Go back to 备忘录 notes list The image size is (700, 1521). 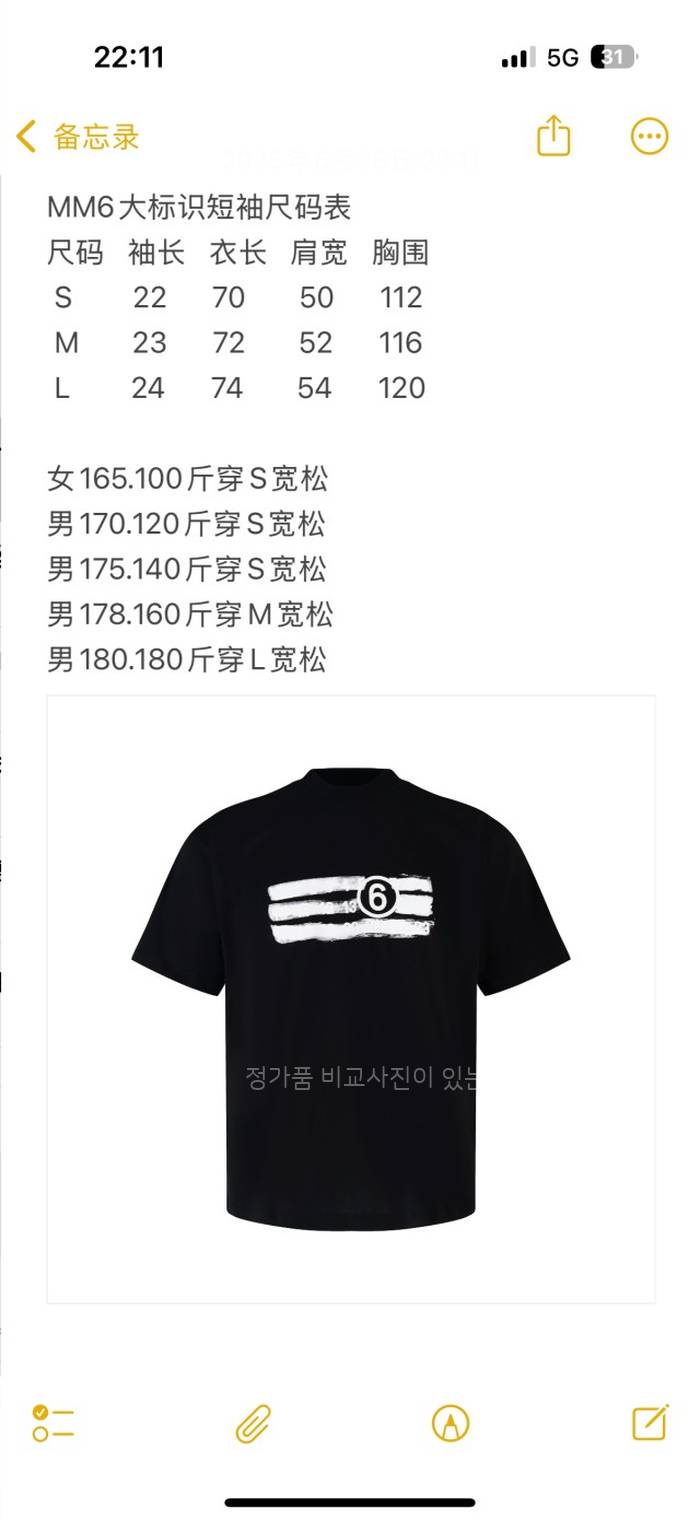(x=78, y=137)
